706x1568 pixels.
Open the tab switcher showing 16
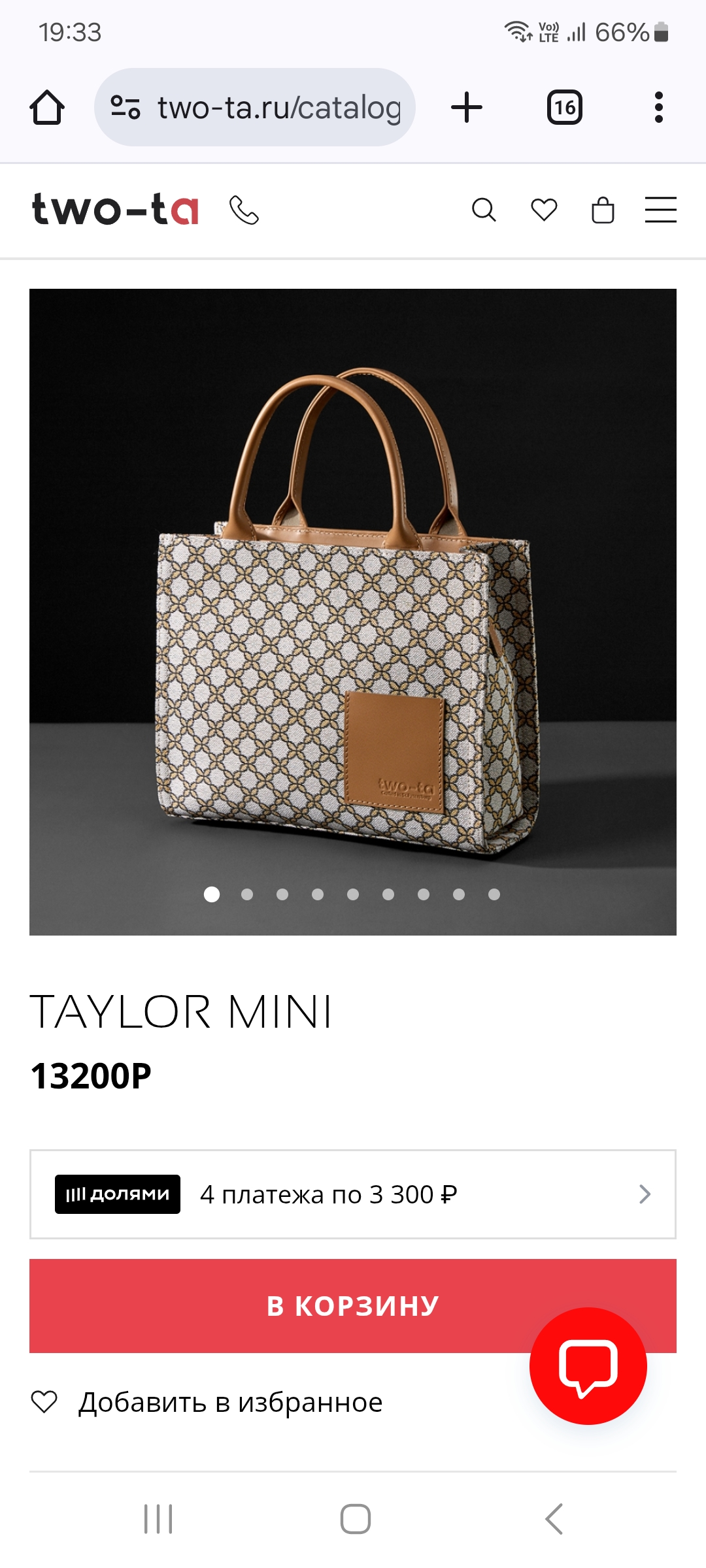click(565, 108)
